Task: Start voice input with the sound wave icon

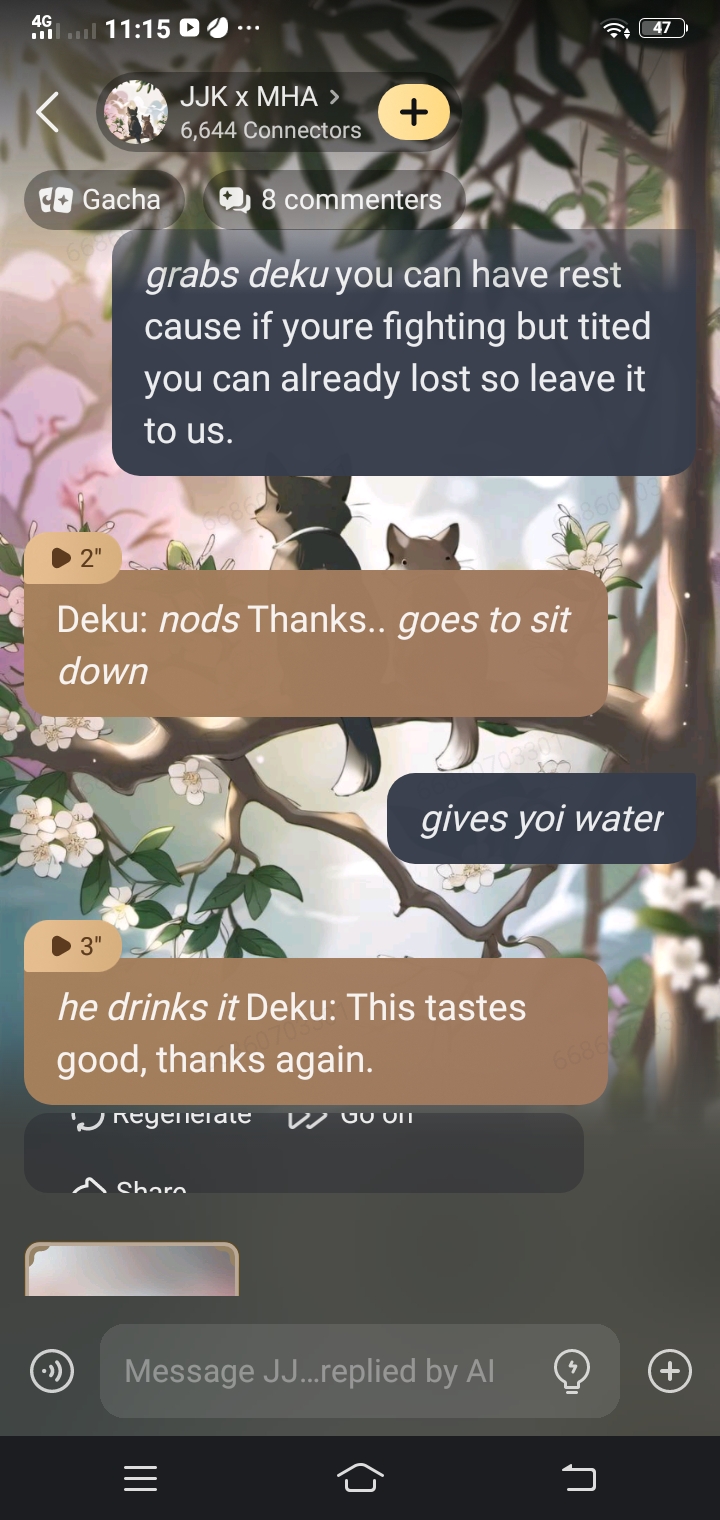Action: (52, 1371)
